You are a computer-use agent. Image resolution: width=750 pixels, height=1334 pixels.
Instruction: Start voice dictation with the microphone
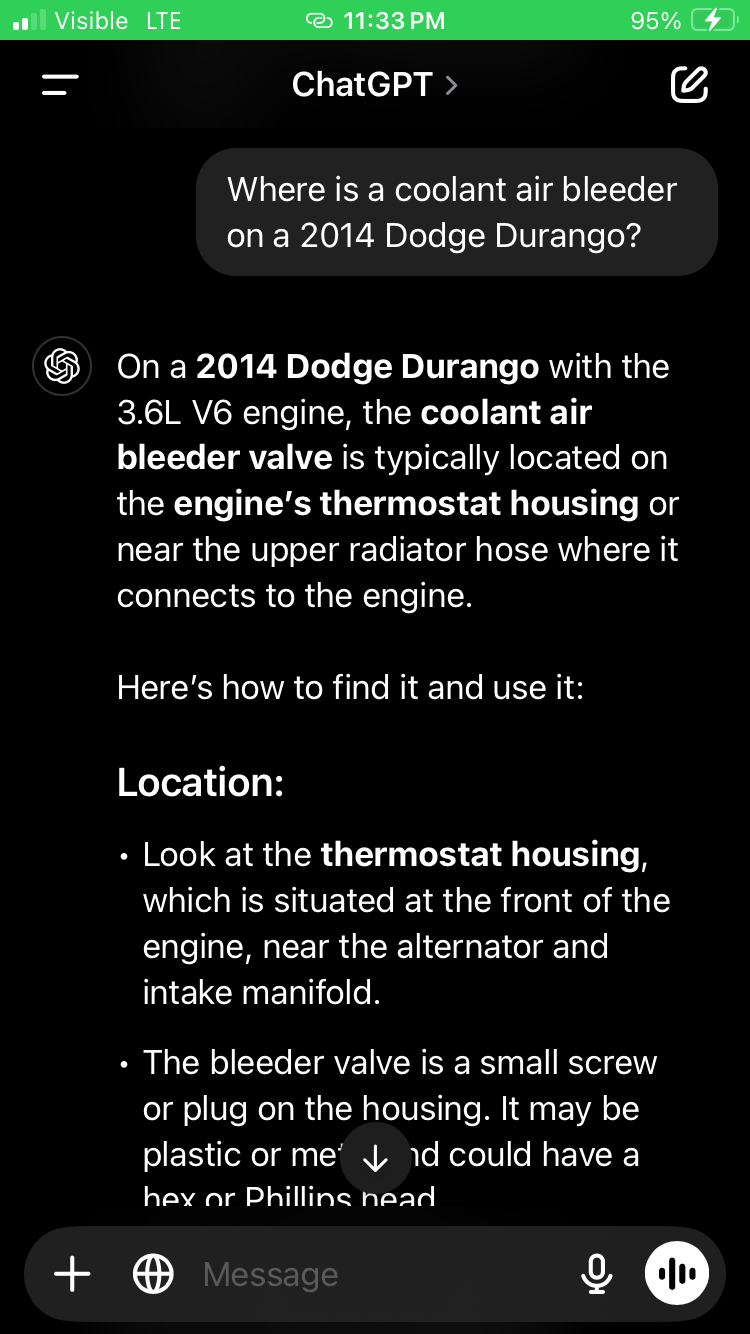(596, 1274)
